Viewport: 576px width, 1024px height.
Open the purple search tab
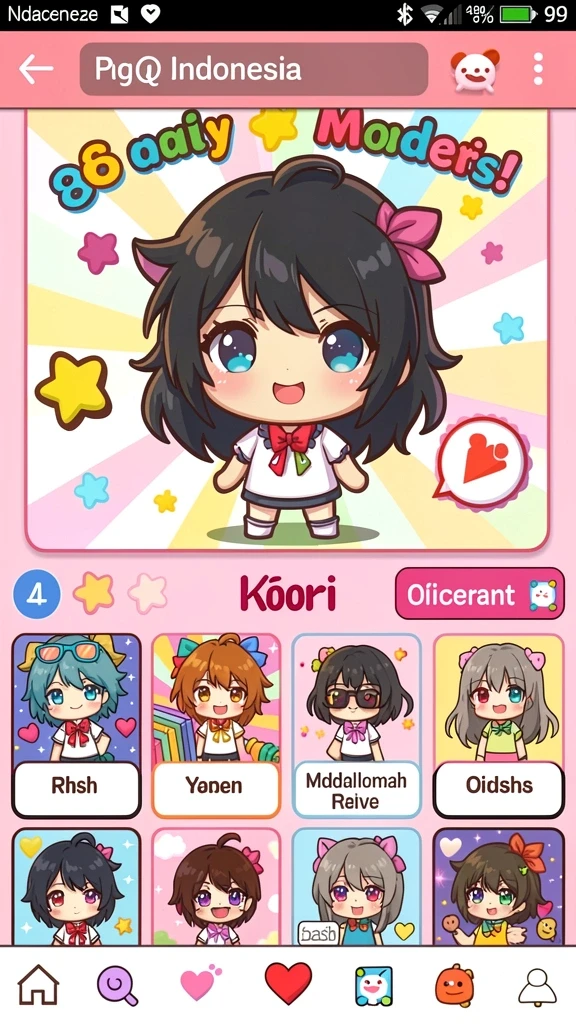coord(118,985)
